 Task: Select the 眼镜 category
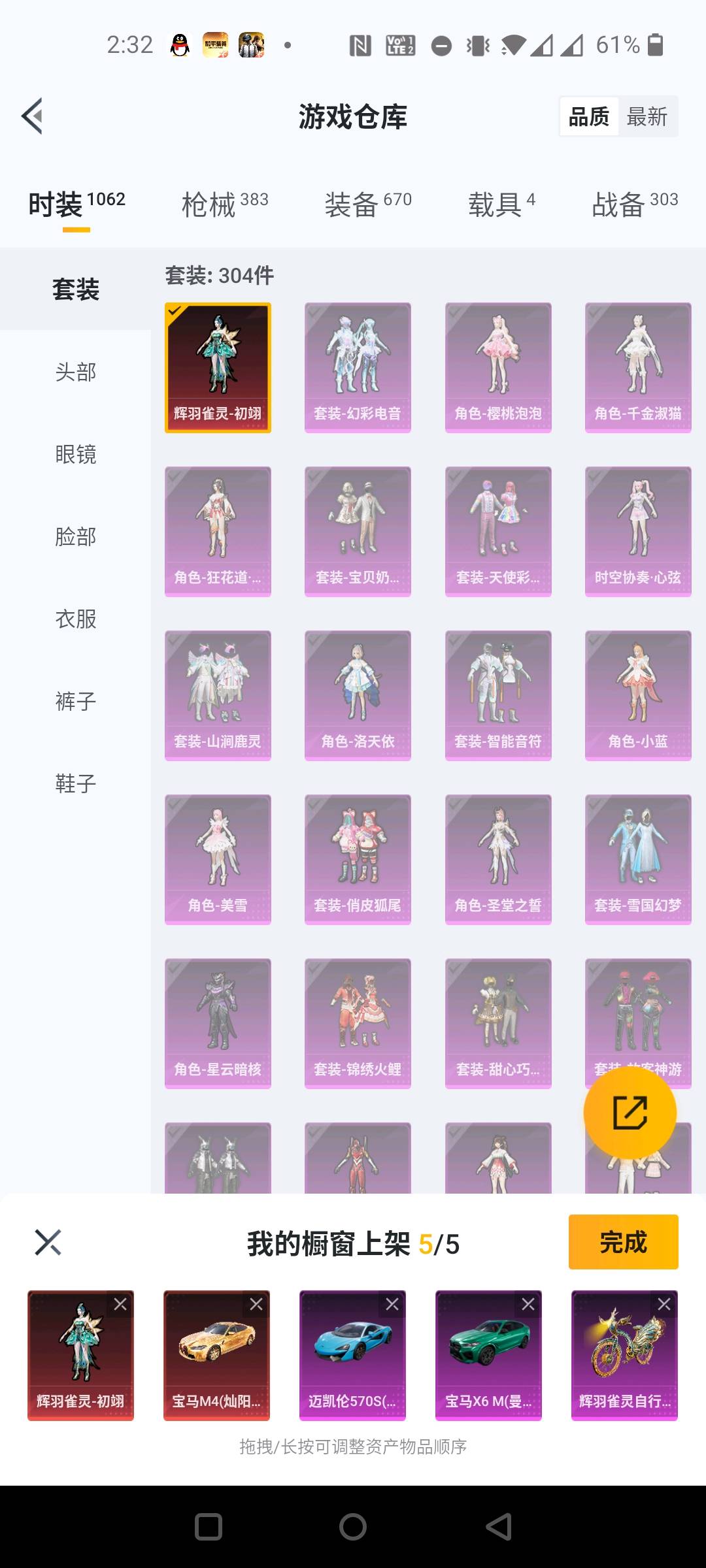(76, 454)
